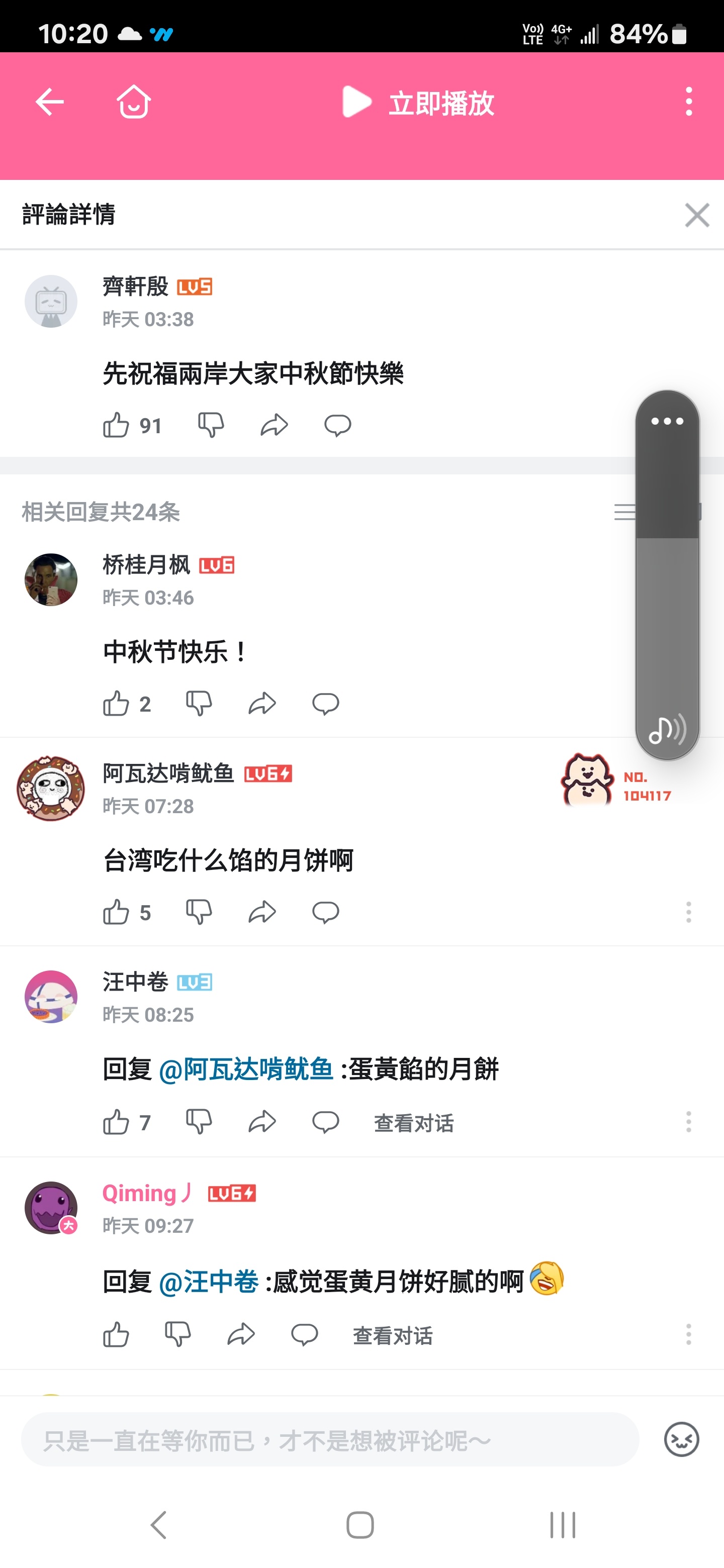Image resolution: width=724 pixels, height=1568 pixels.
Task: Like 桥桂月枫's reply
Action: (116, 704)
